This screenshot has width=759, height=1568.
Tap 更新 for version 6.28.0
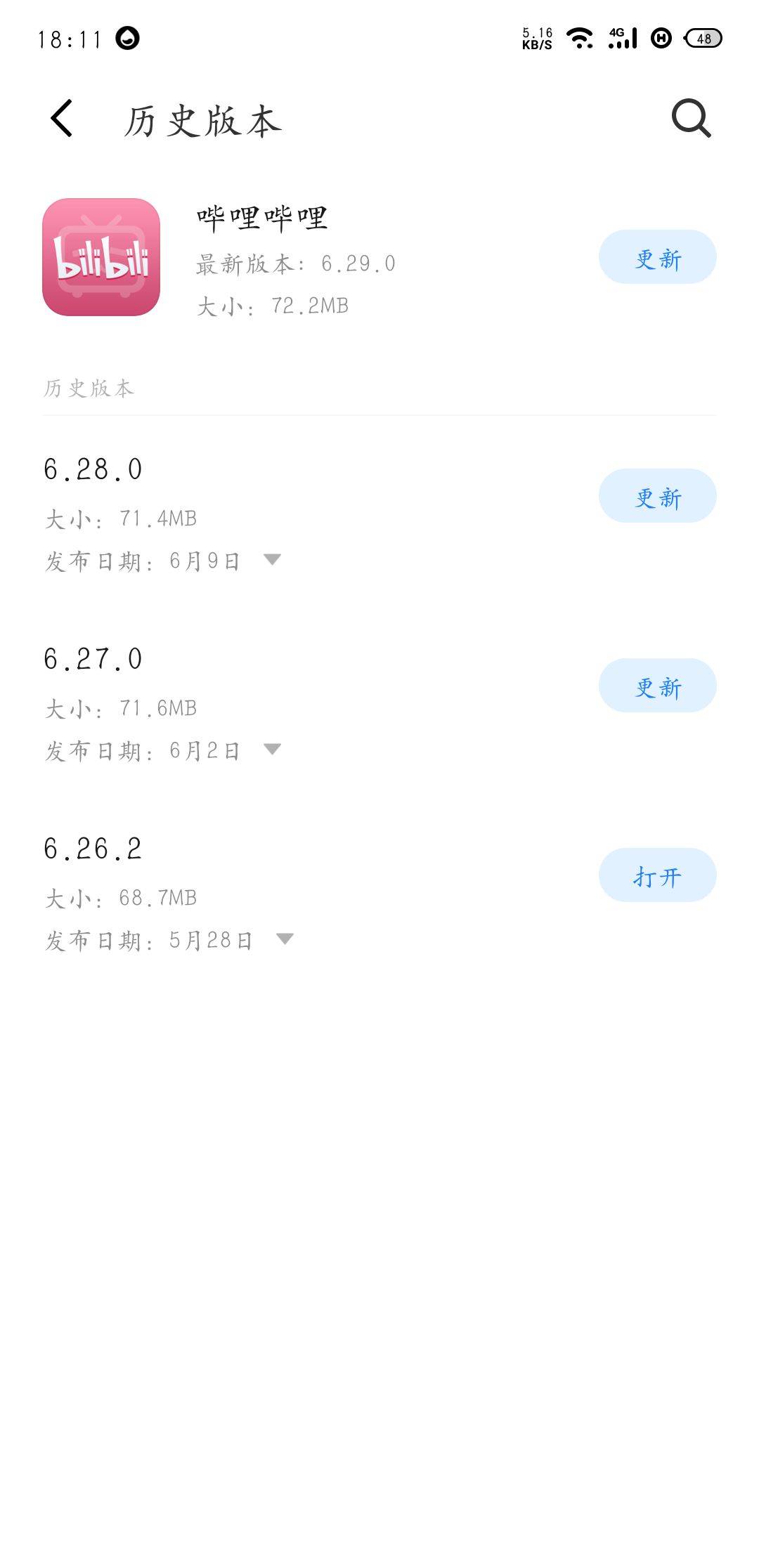[x=657, y=496]
